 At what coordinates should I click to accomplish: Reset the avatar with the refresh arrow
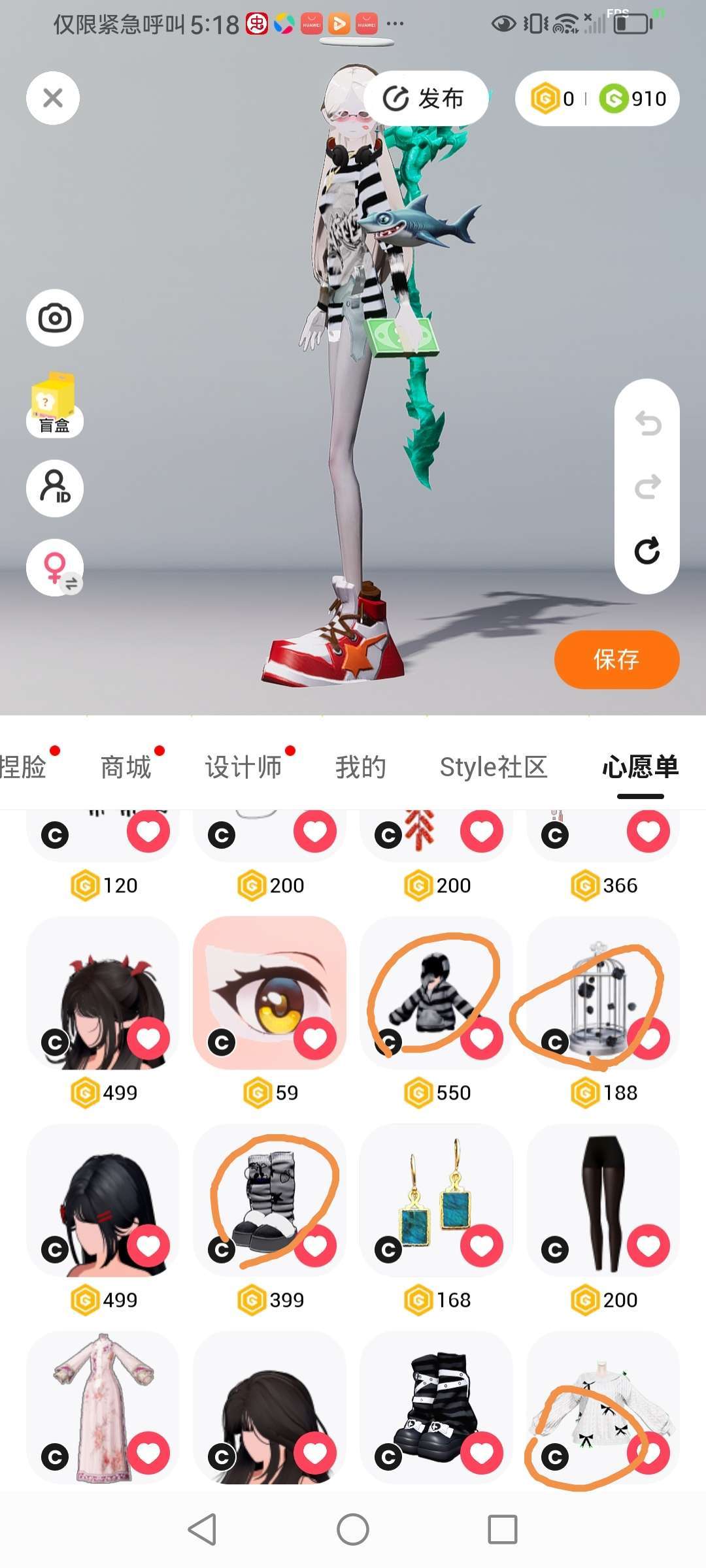[647, 551]
